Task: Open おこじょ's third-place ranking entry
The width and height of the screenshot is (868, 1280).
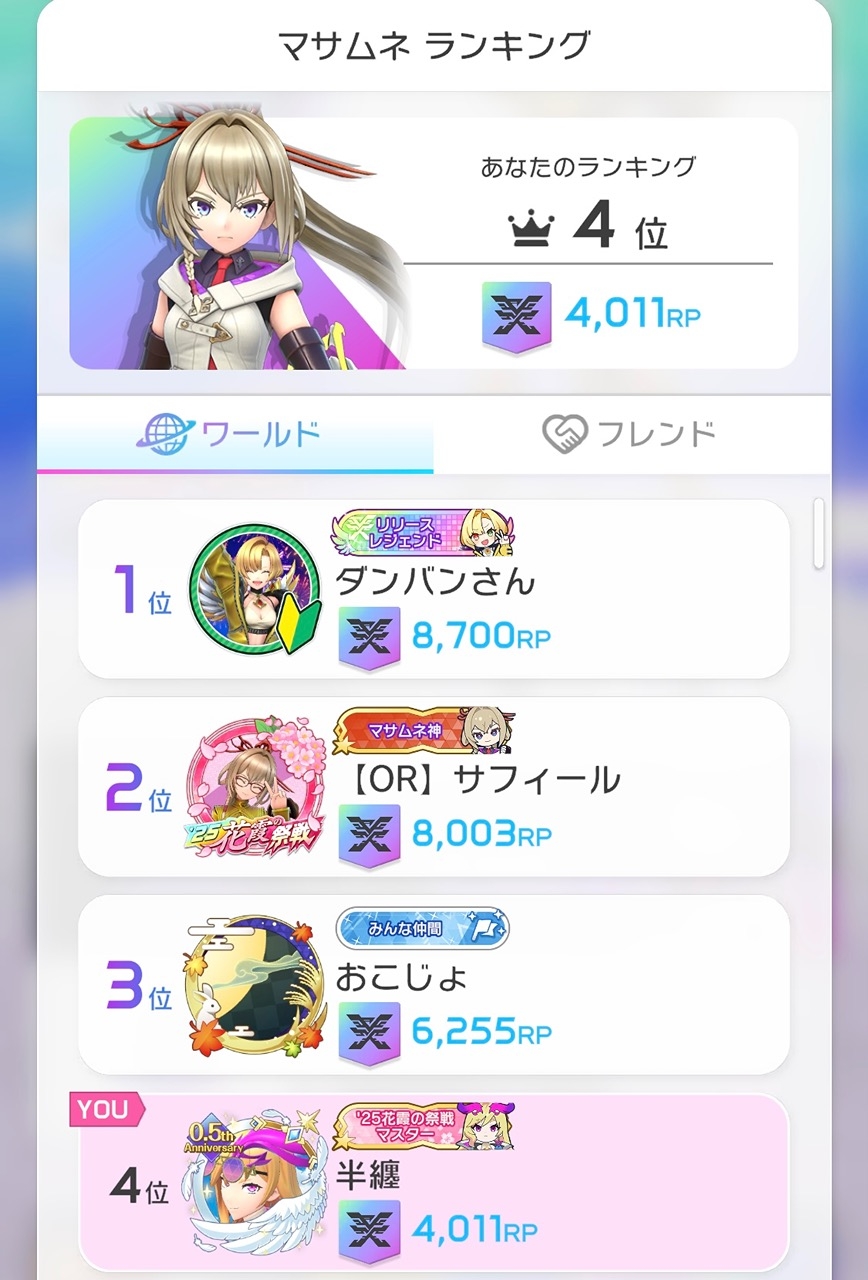Action: (x=433, y=985)
